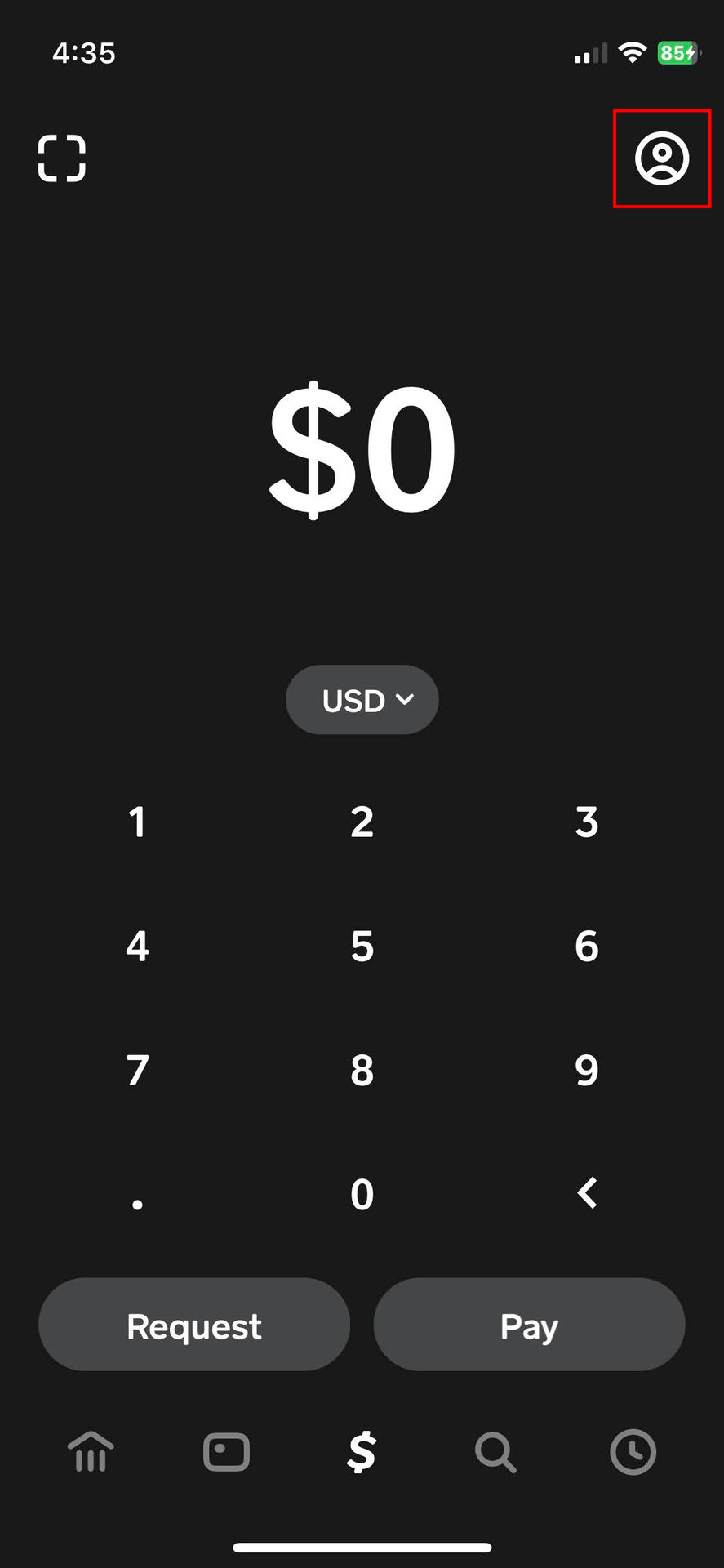724x1568 pixels.
Task: Enter digit 7 on keypad
Action: pos(137,1070)
